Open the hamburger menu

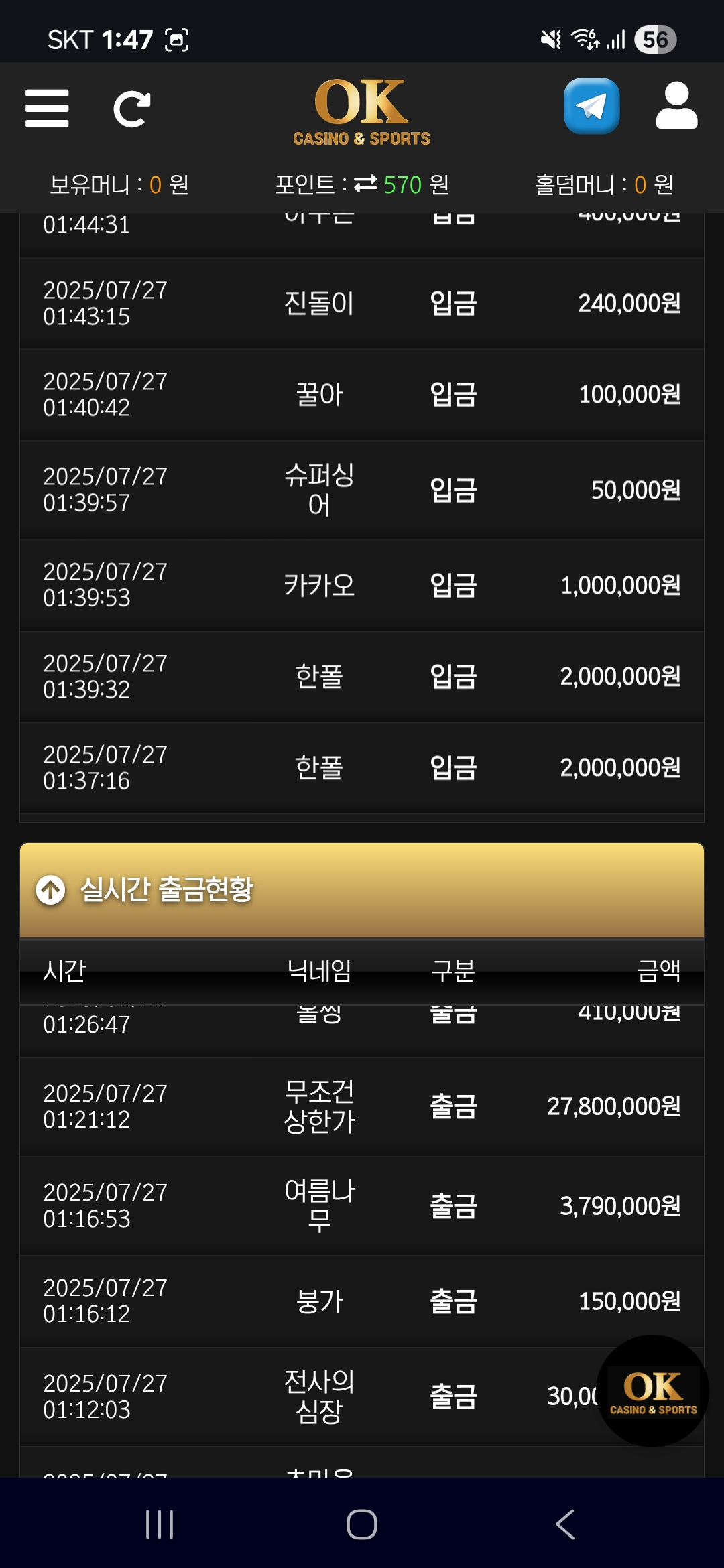47,109
